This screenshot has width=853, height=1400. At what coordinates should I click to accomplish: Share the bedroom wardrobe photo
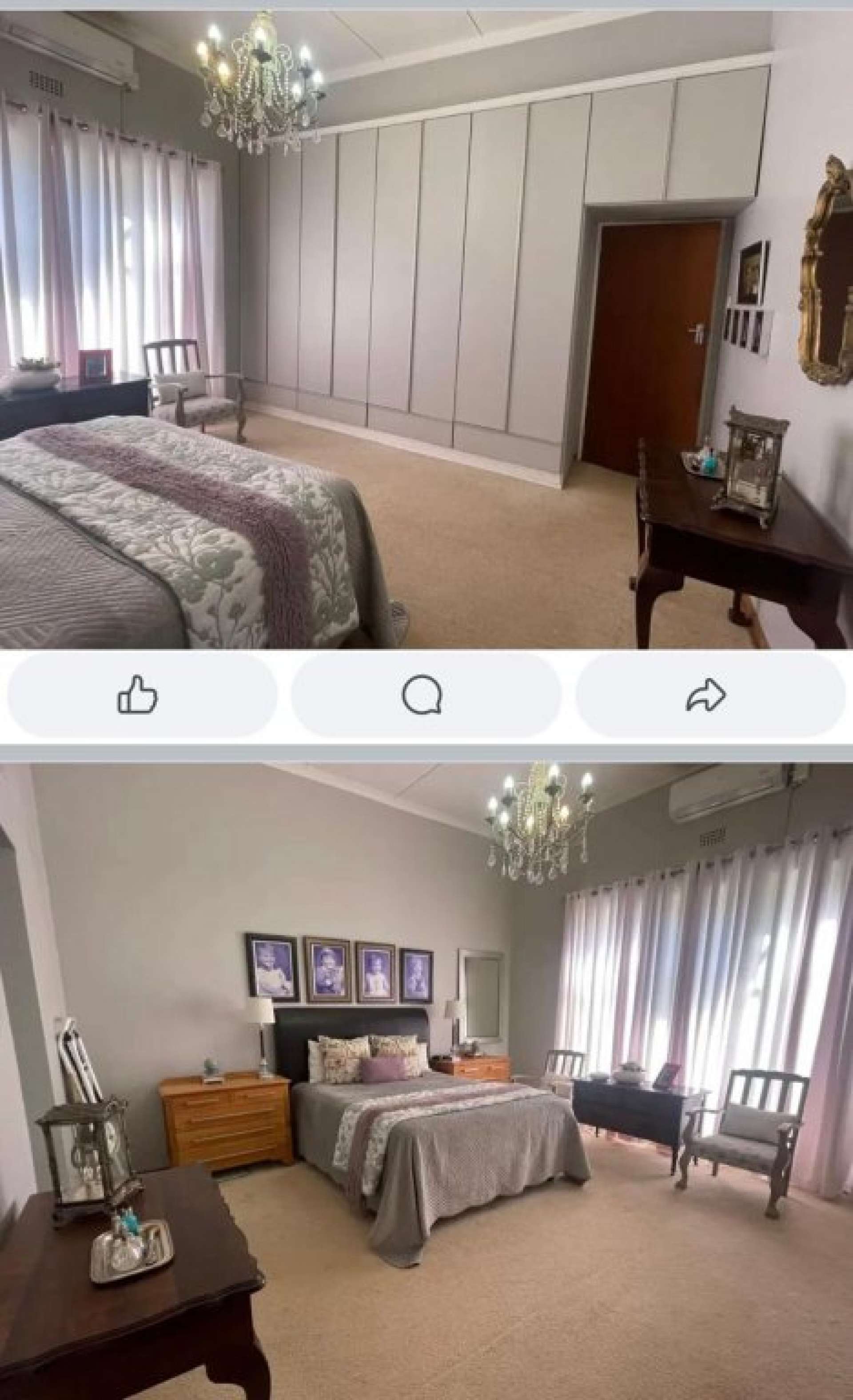tap(710, 694)
